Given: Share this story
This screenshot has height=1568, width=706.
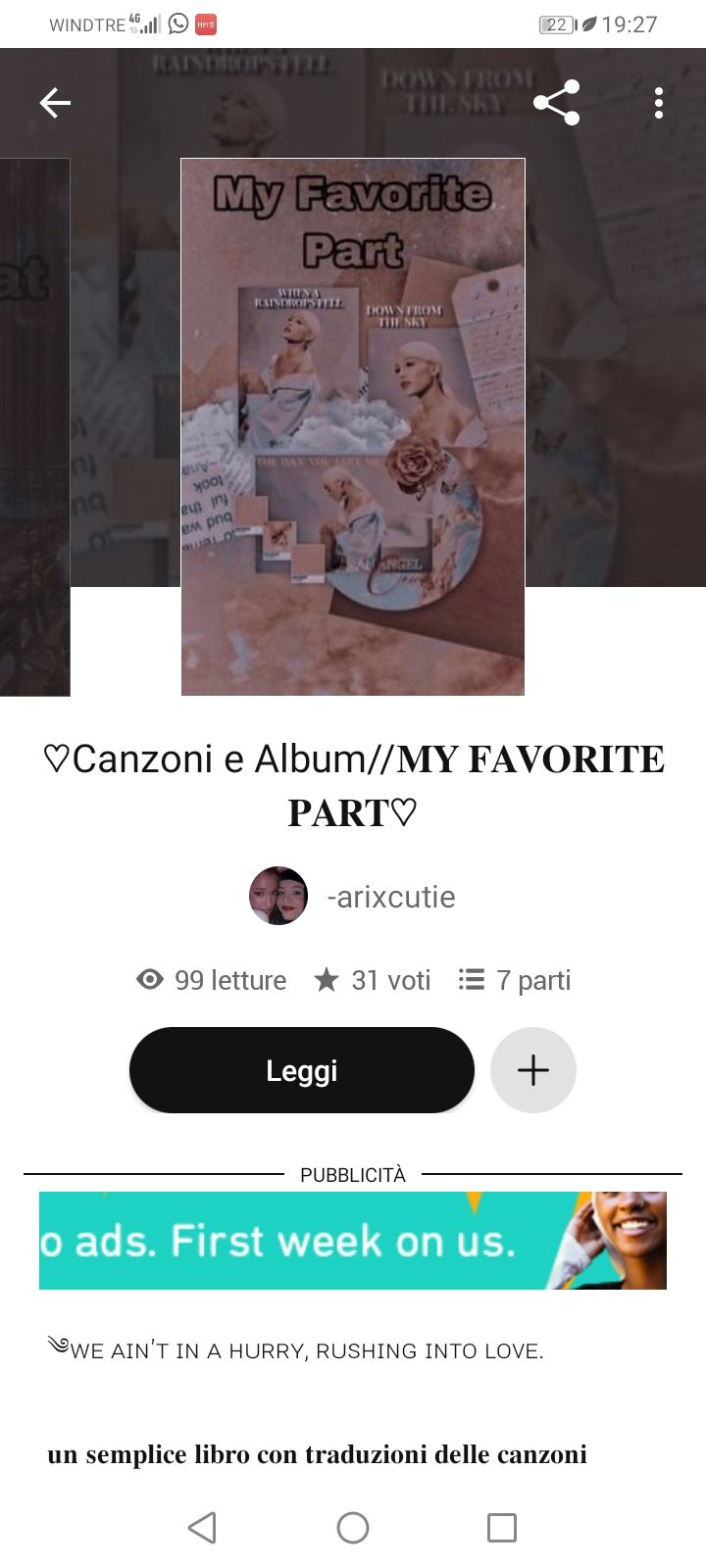Looking at the screenshot, I should pos(556,103).
